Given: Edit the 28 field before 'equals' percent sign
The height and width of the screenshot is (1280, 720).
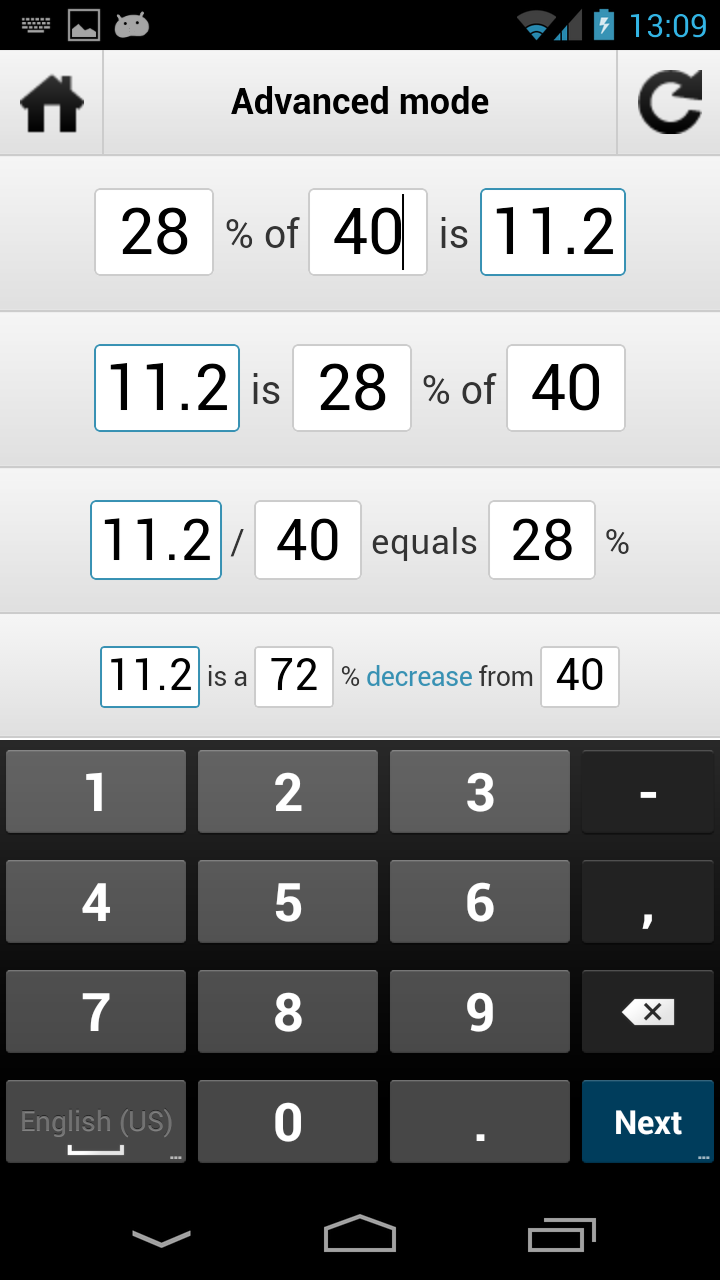Looking at the screenshot, I should 542,541.
